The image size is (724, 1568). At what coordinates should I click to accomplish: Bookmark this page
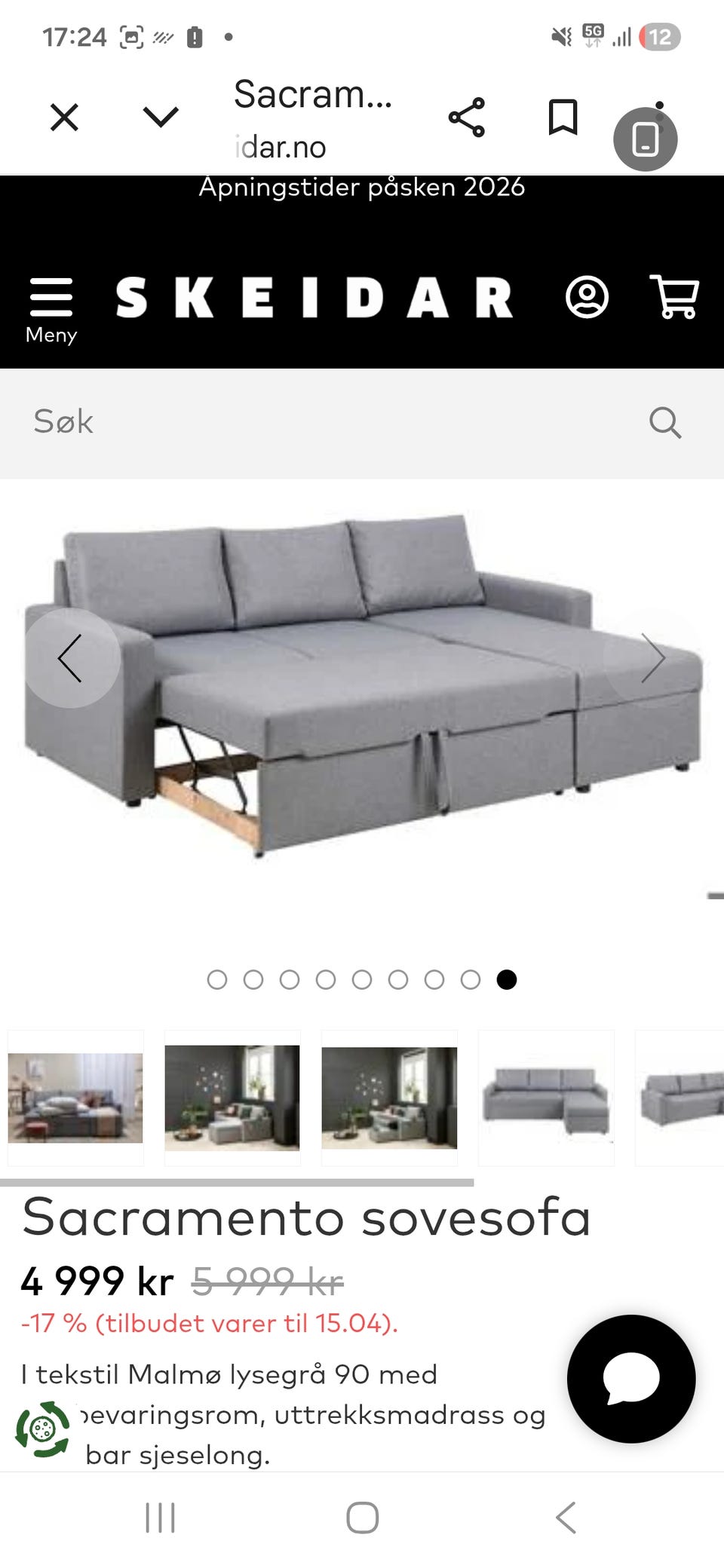click(563, 118)
